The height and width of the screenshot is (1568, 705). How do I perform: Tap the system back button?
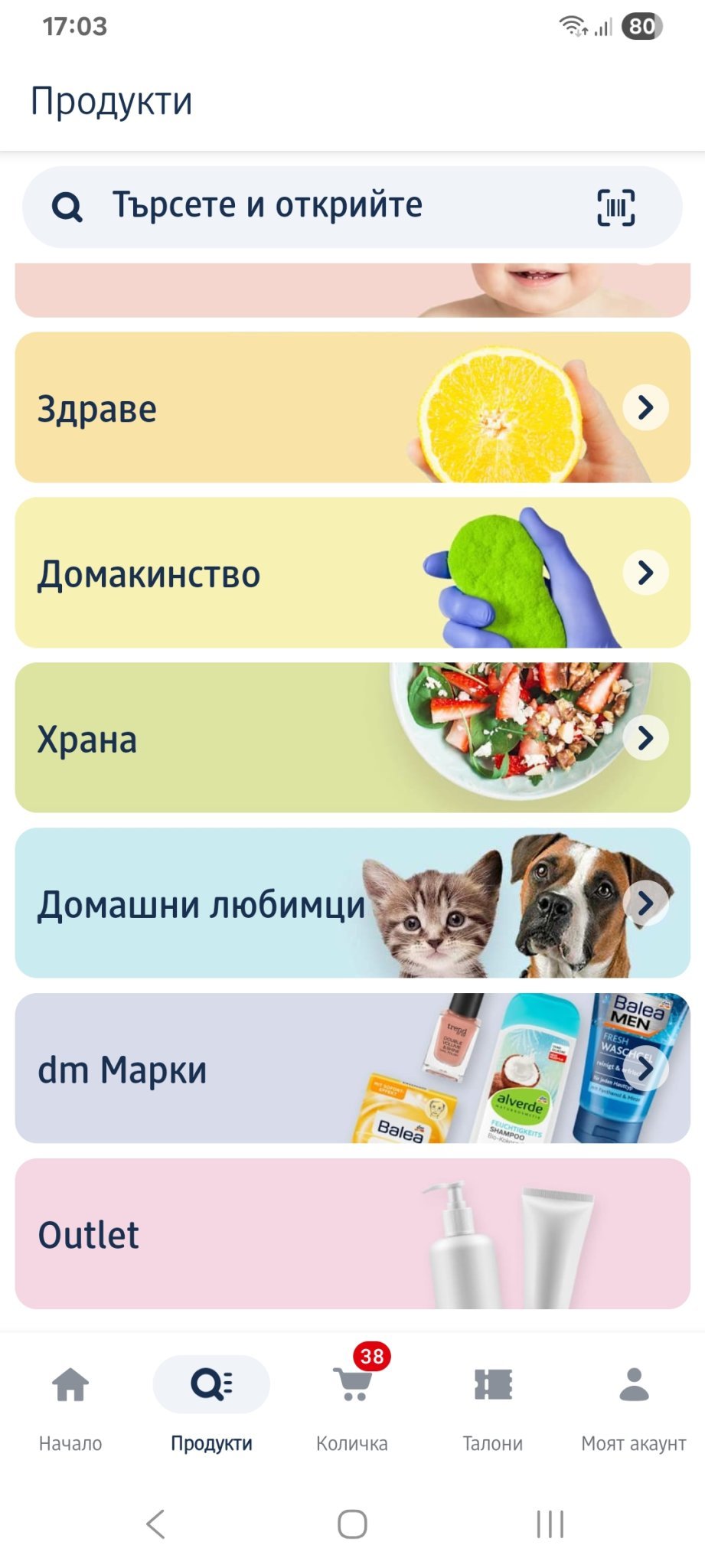point(155,1524)
